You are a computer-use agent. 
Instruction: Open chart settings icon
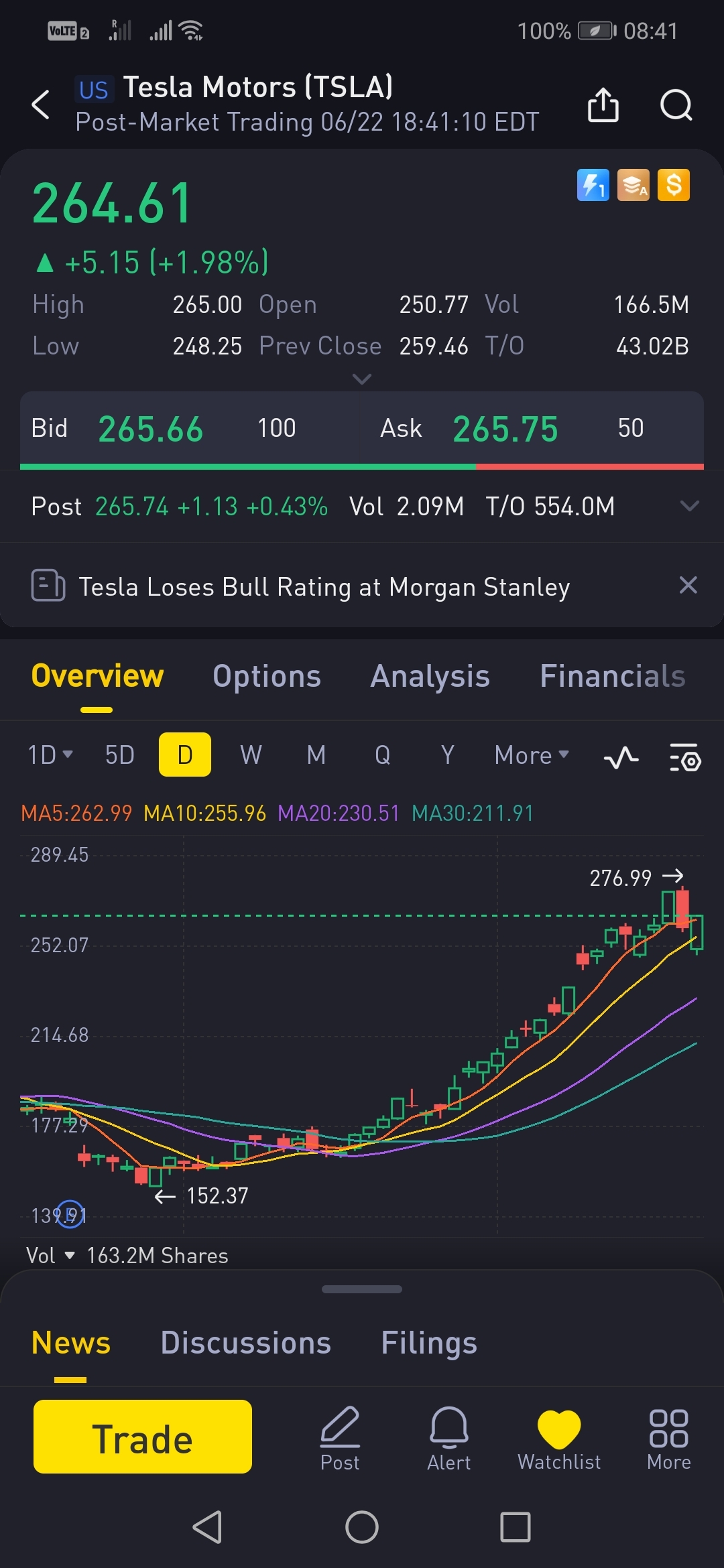pyautogui.click(x=685, y=757)
